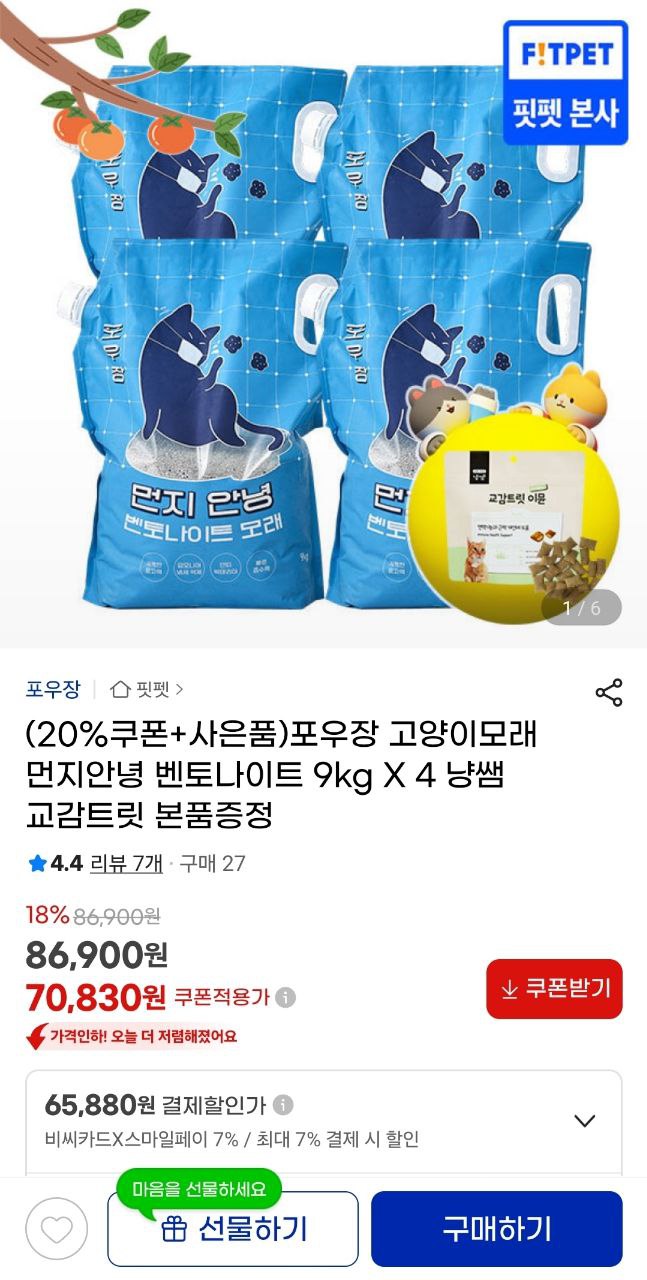Tap the 쿠폰받기 button
Screen dimensions: 647x1280
point(554,989)
